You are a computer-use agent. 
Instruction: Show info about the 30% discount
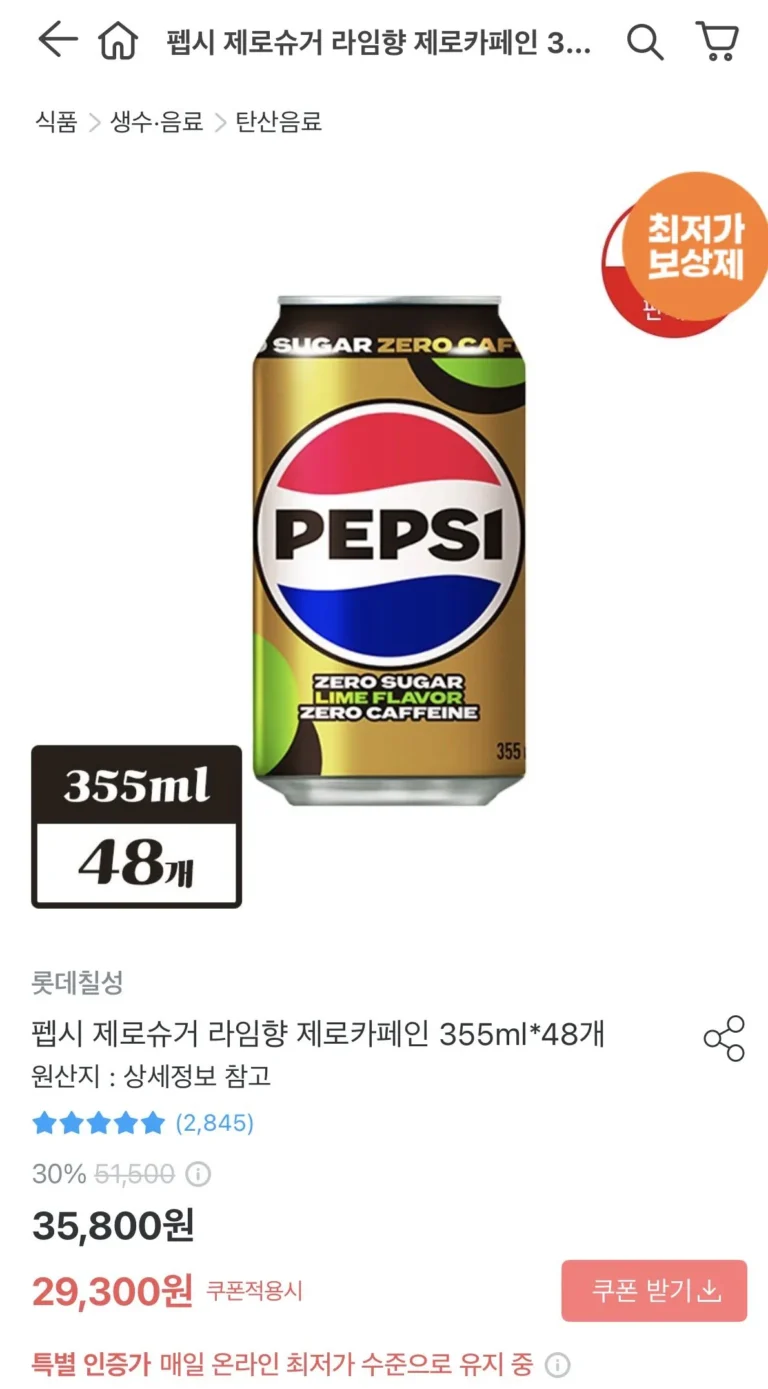199,1174
